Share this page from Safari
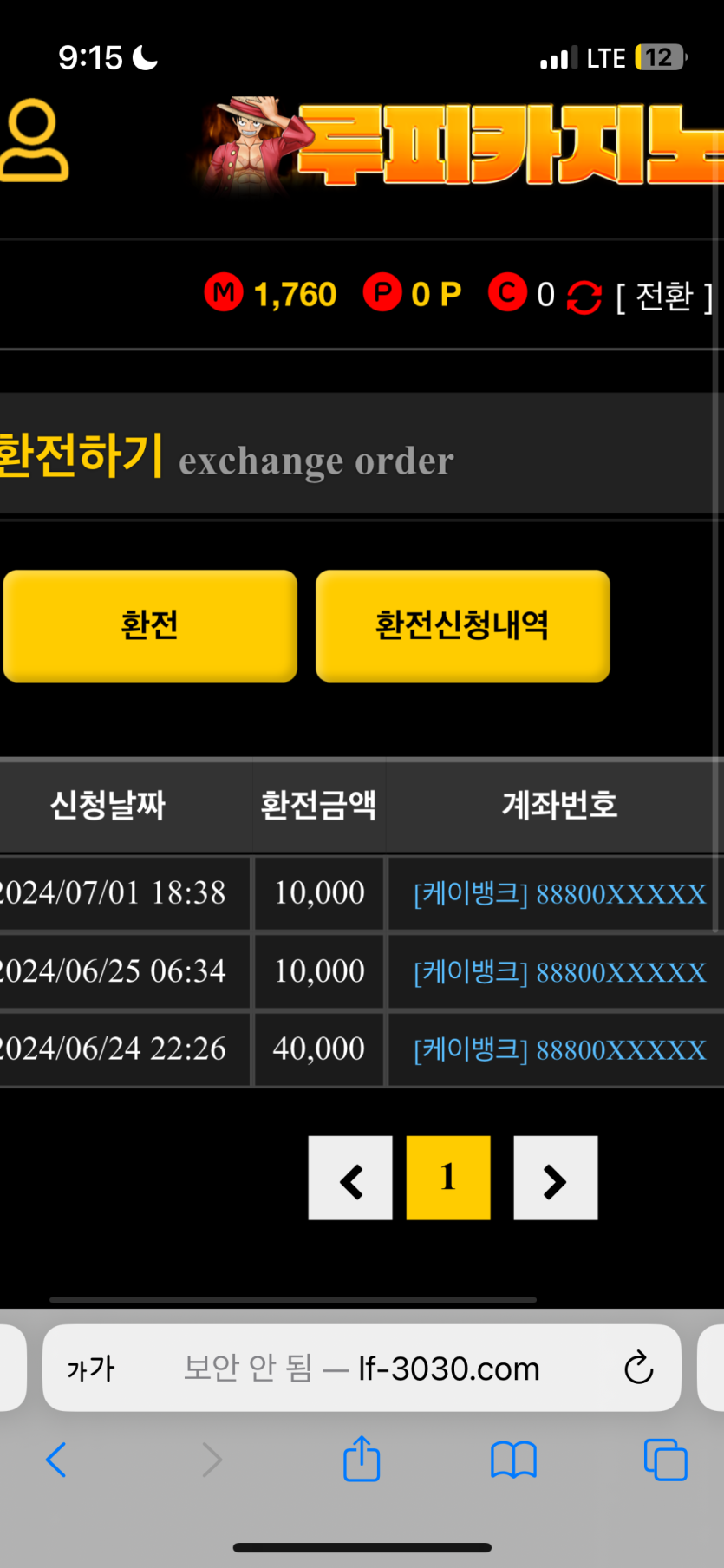The height and width of the screenshot is (1568, 724). pyautogui.click(x=362, y=1459)
